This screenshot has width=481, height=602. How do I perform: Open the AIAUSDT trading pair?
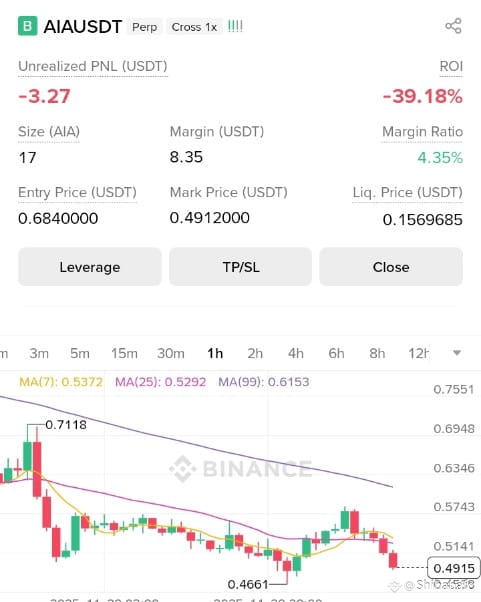[83, 27]
